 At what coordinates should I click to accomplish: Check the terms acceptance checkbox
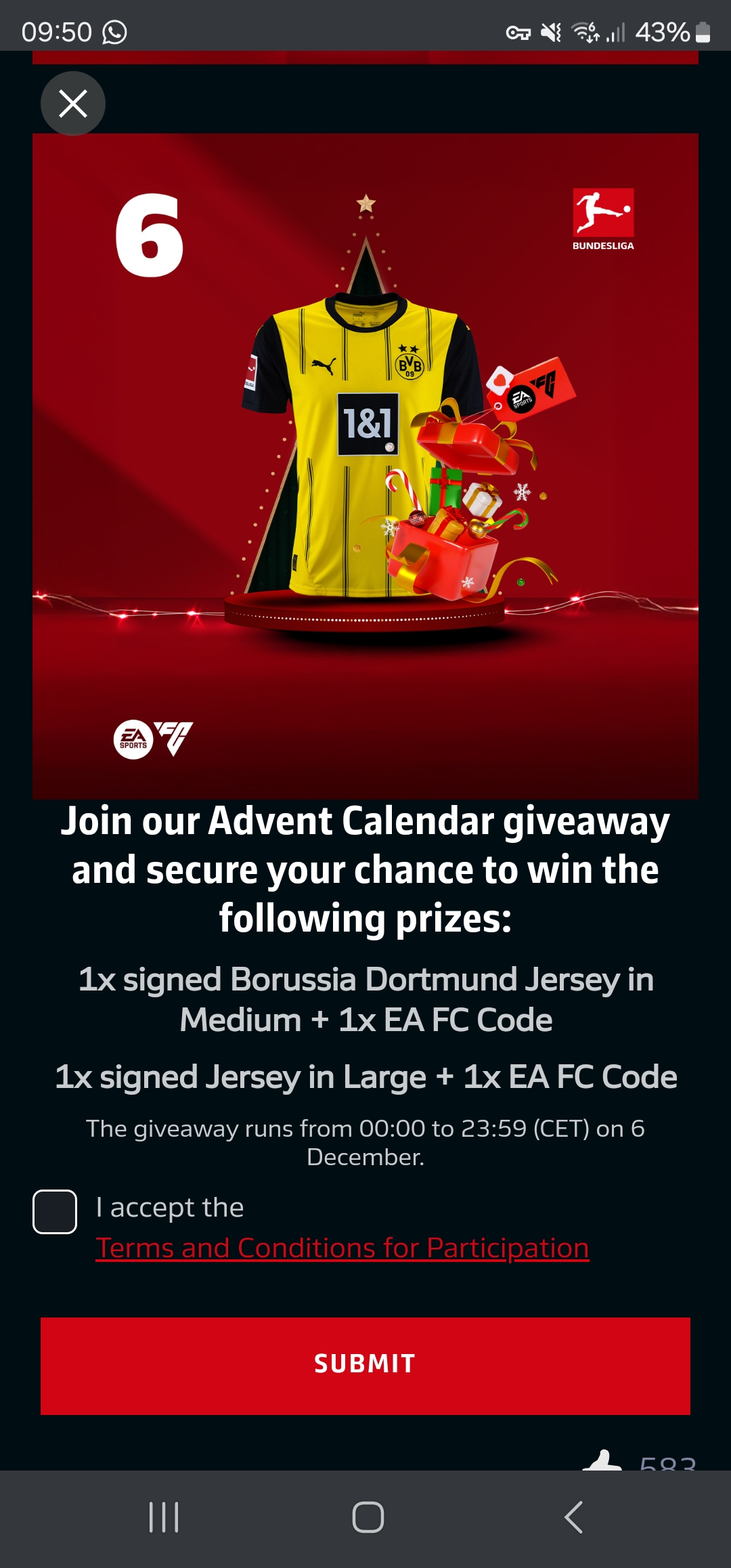[55, 1212]
